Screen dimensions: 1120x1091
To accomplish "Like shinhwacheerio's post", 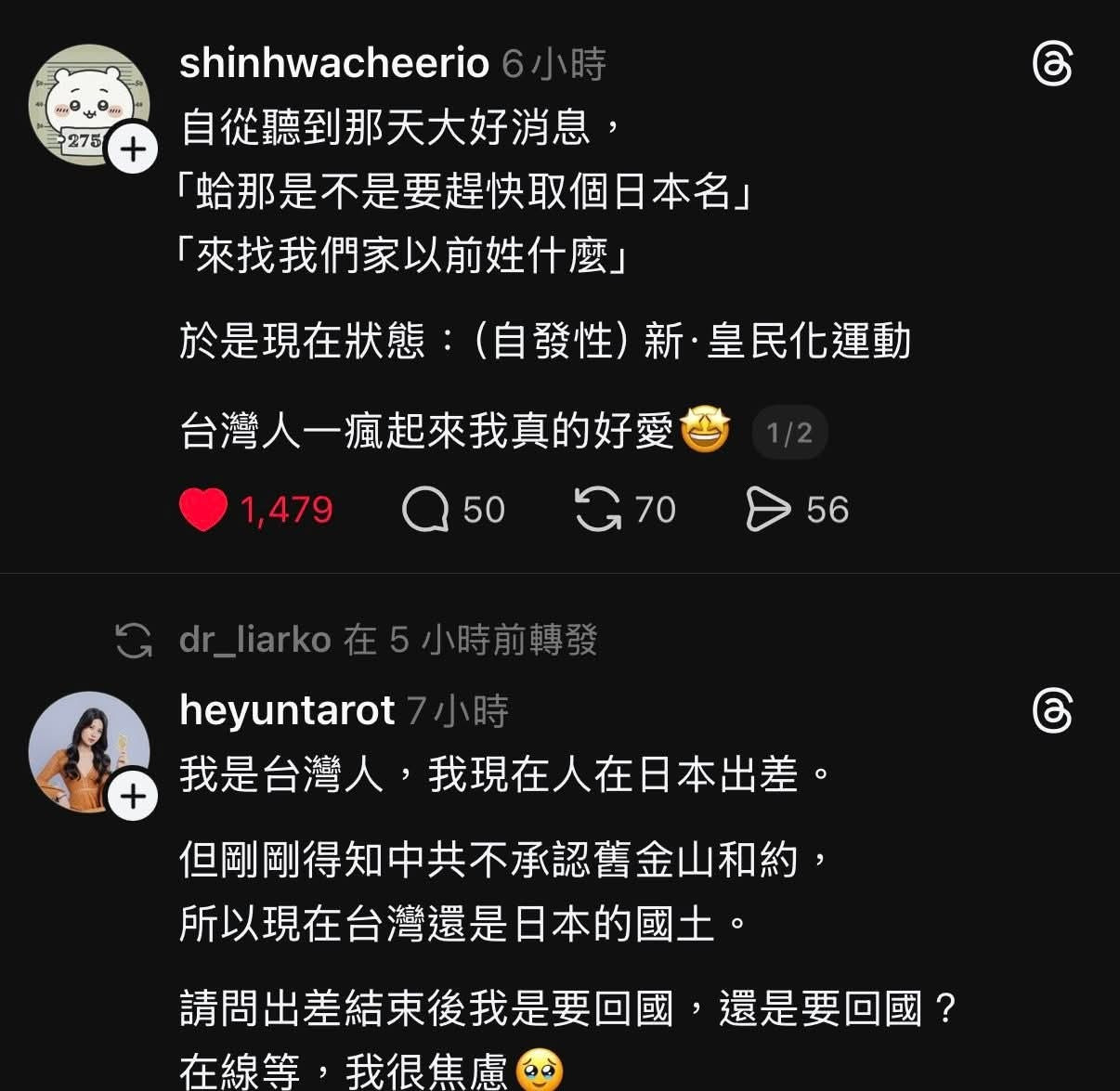I will (x=203, y=510).
